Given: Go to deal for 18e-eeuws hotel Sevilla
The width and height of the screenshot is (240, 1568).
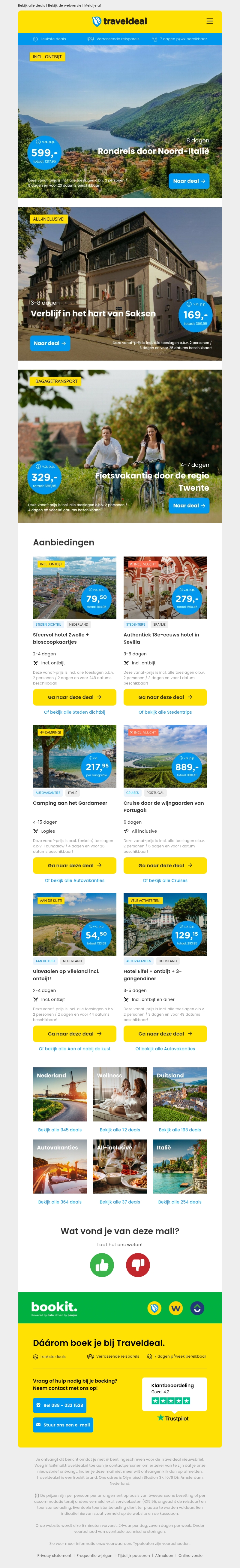Looking at the screenshot, I should [x=165, y=697].
